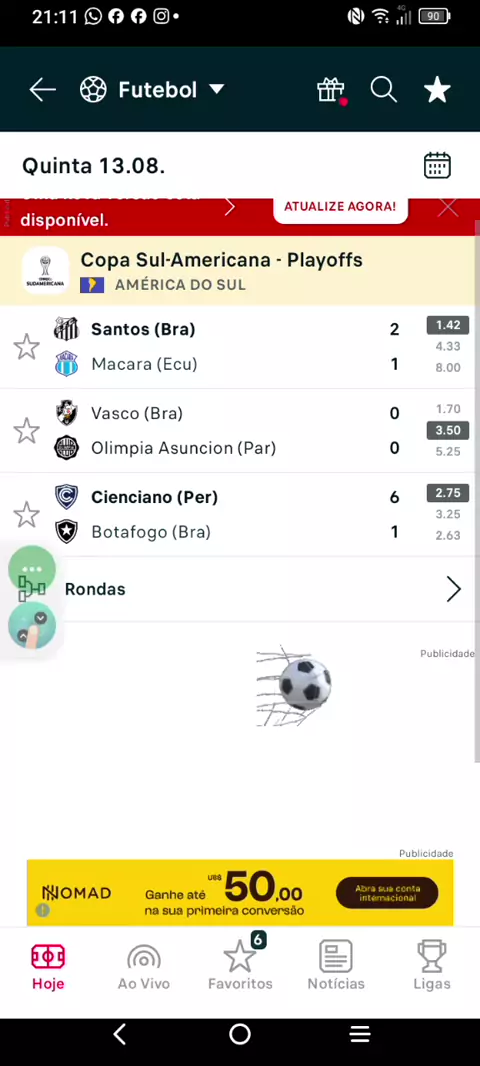Open the gift box icon
The image size is (480, 1066).
pyautogui.click(x=331, y=90)
